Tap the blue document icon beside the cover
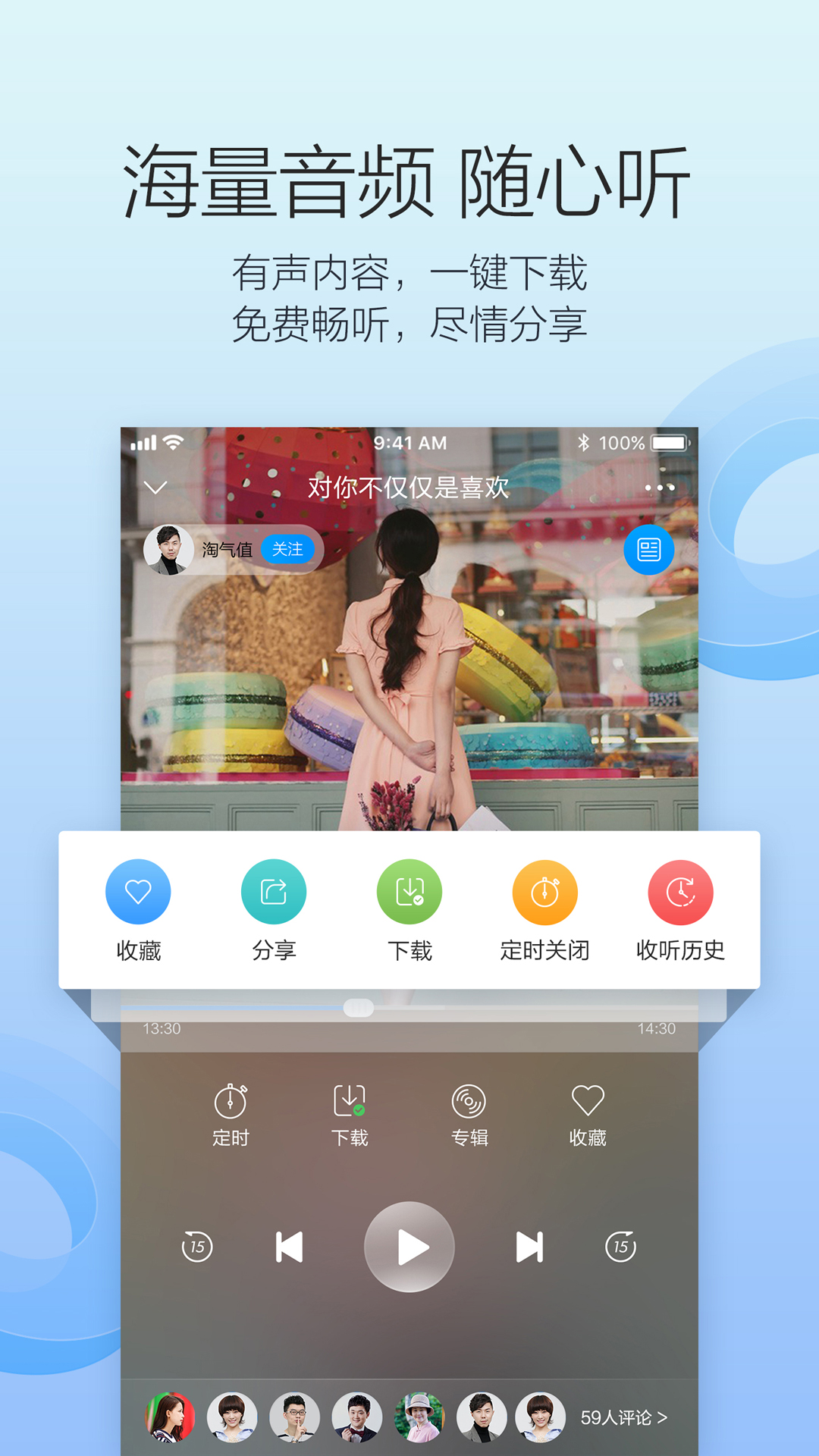The image size is (819, 1456). [649, 549]
